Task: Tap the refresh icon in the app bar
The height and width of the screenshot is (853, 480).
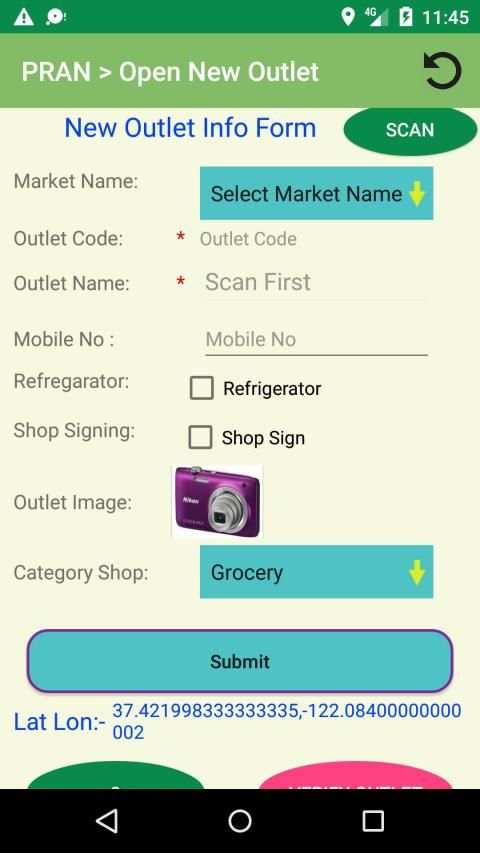Action: (442, 71)
